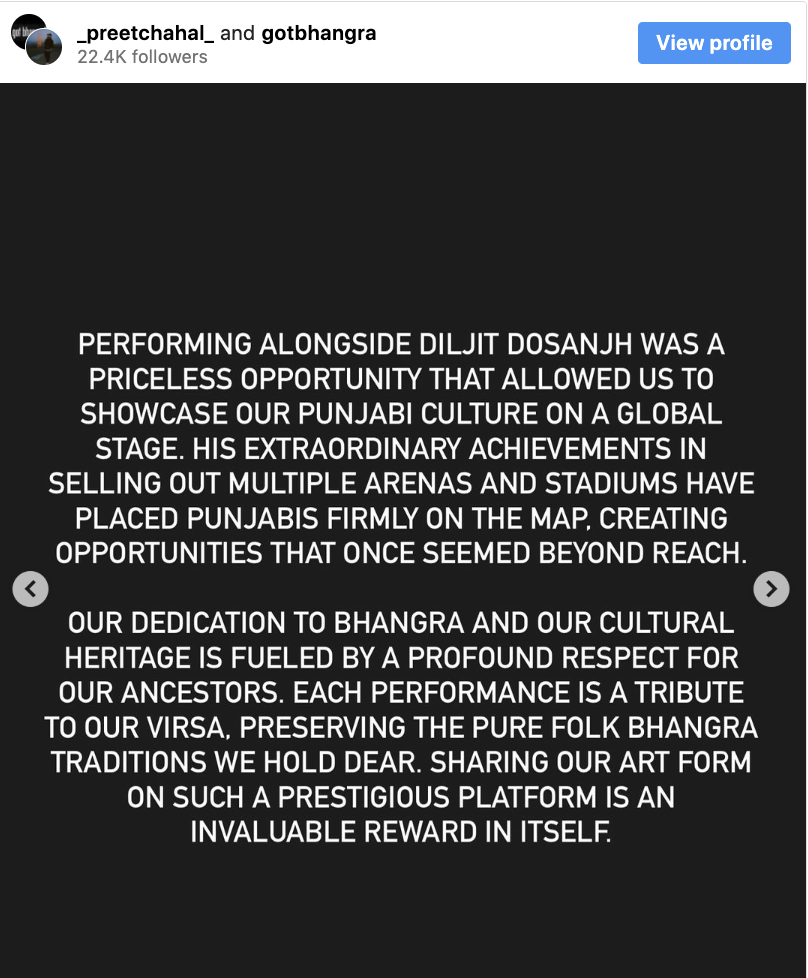This screenshot has width=808, height=978.
Task: Tap the overlapping profile avatars
Action: point(36,41)
